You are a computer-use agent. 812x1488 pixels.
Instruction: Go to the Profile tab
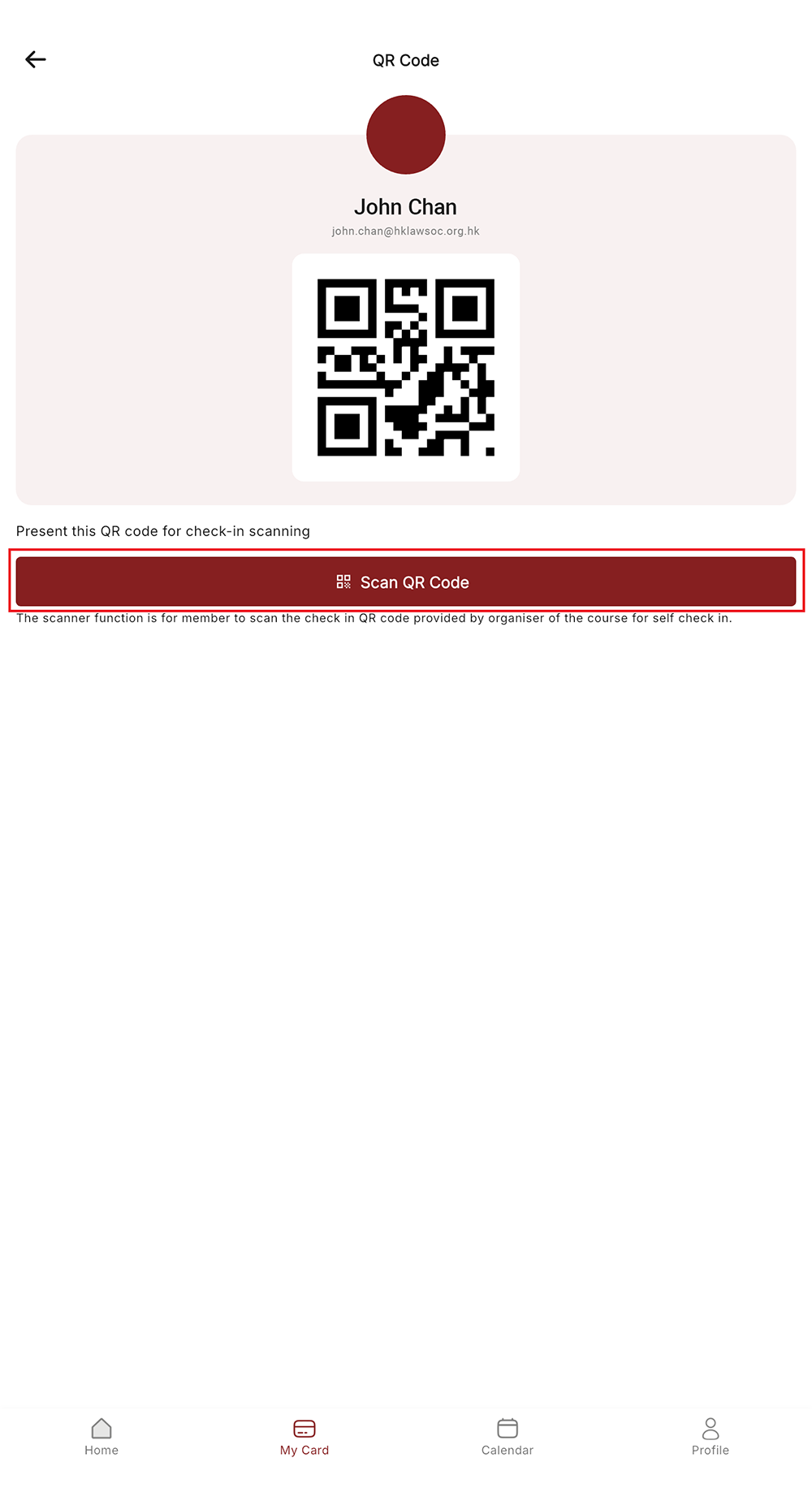tap(710, 1436)
